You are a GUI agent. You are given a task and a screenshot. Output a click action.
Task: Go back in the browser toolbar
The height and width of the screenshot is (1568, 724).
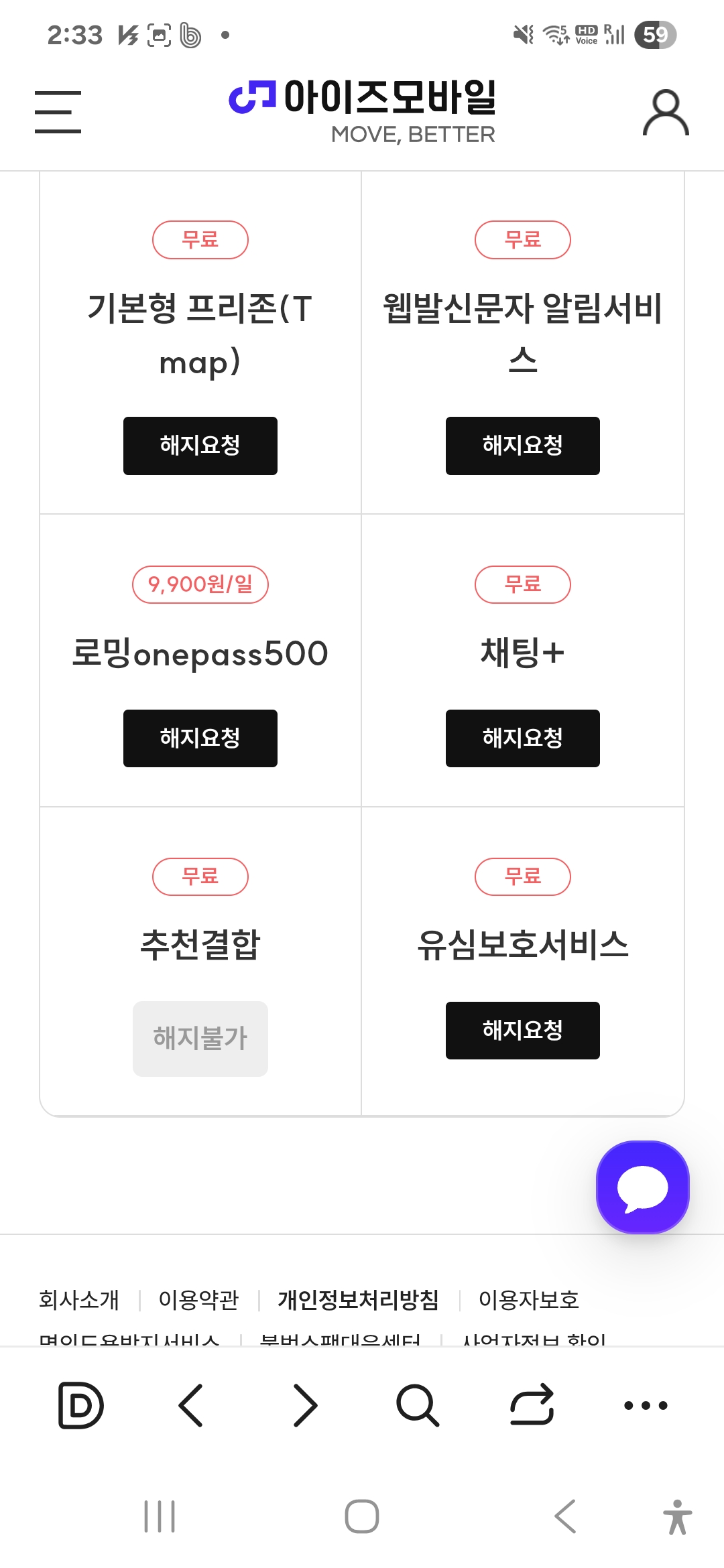[x=191, y=1405]
